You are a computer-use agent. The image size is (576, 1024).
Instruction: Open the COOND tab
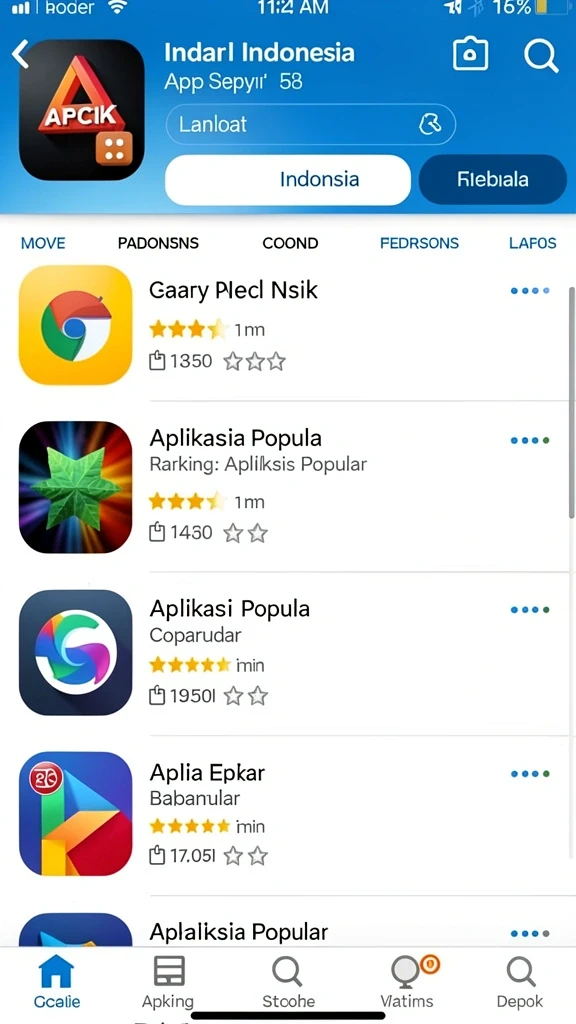(290, 244)
